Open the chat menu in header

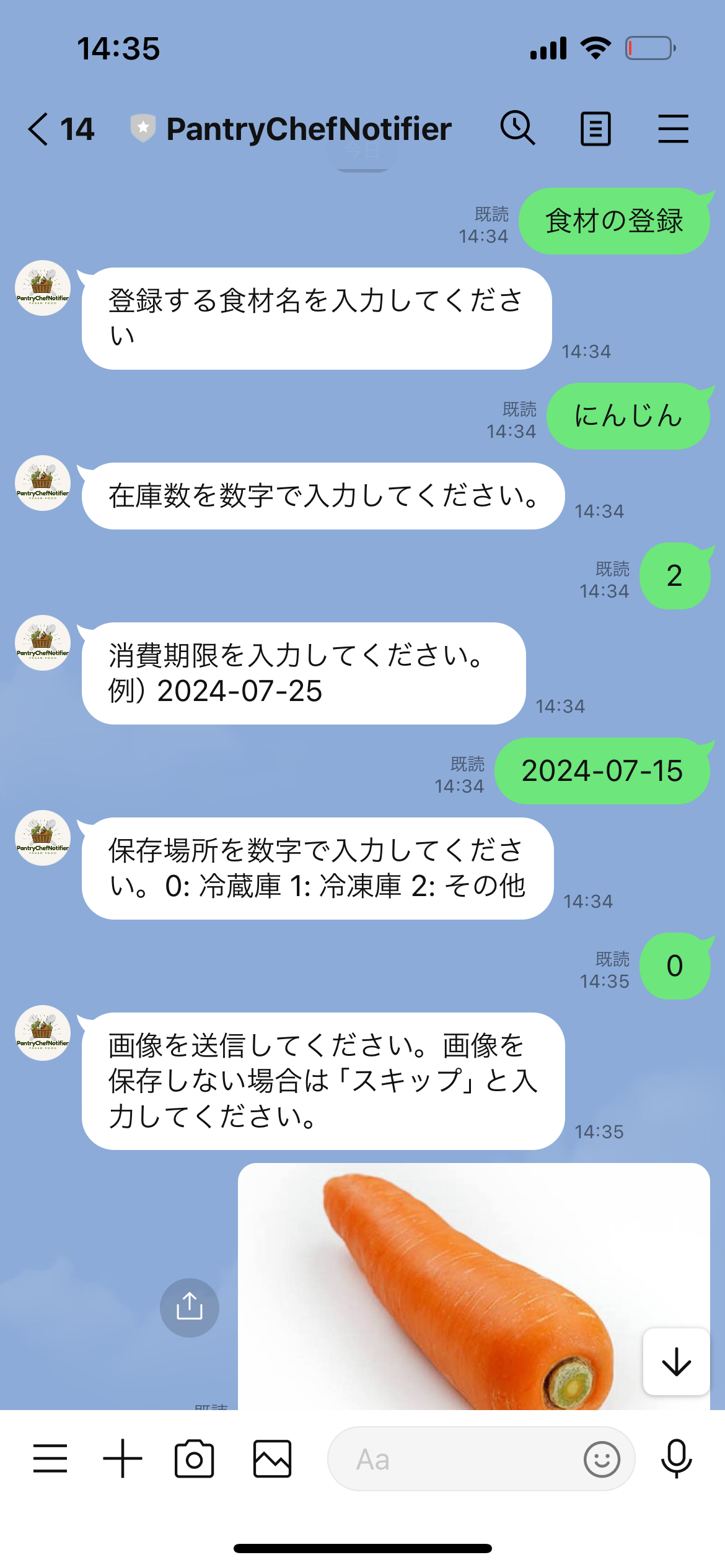[673, 129]
